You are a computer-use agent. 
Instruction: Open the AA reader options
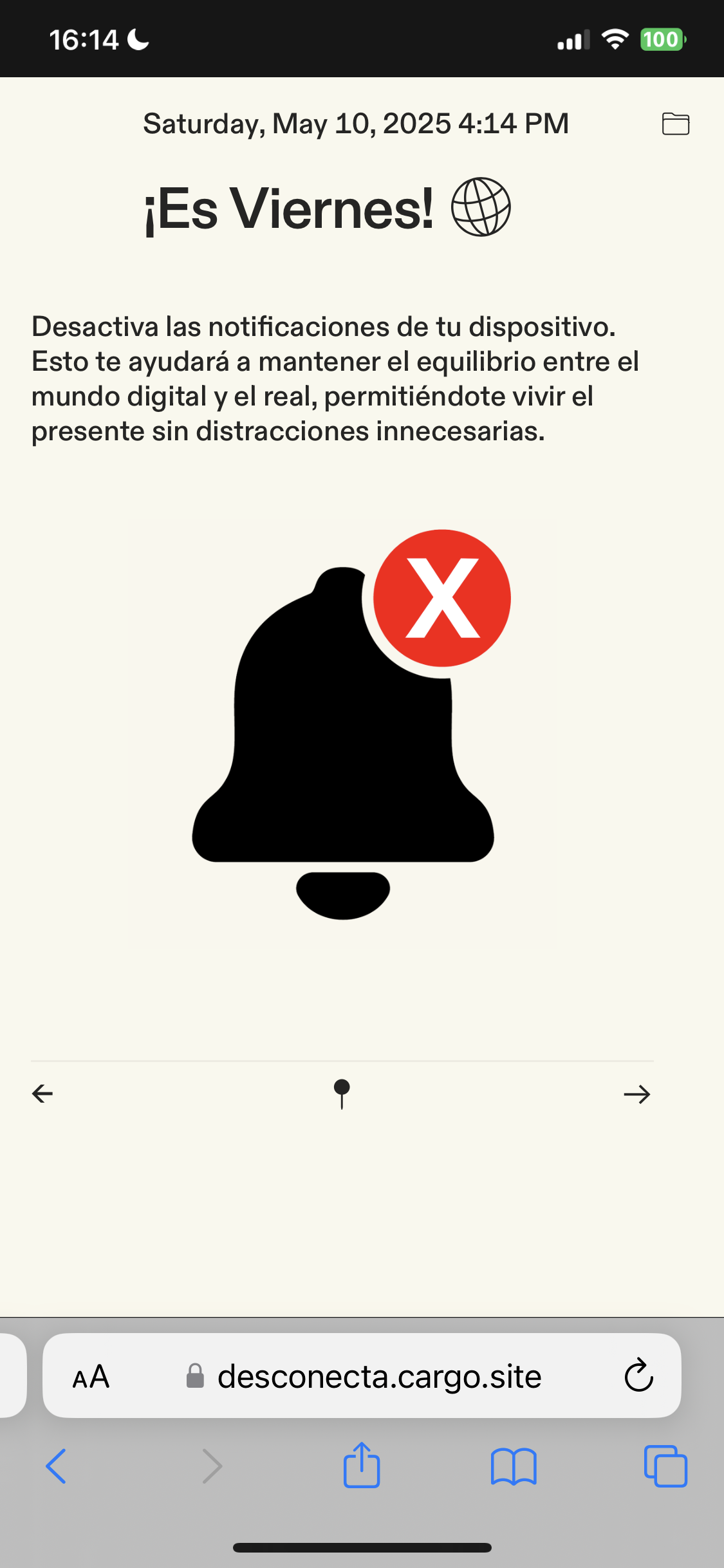click(91, 1377)
